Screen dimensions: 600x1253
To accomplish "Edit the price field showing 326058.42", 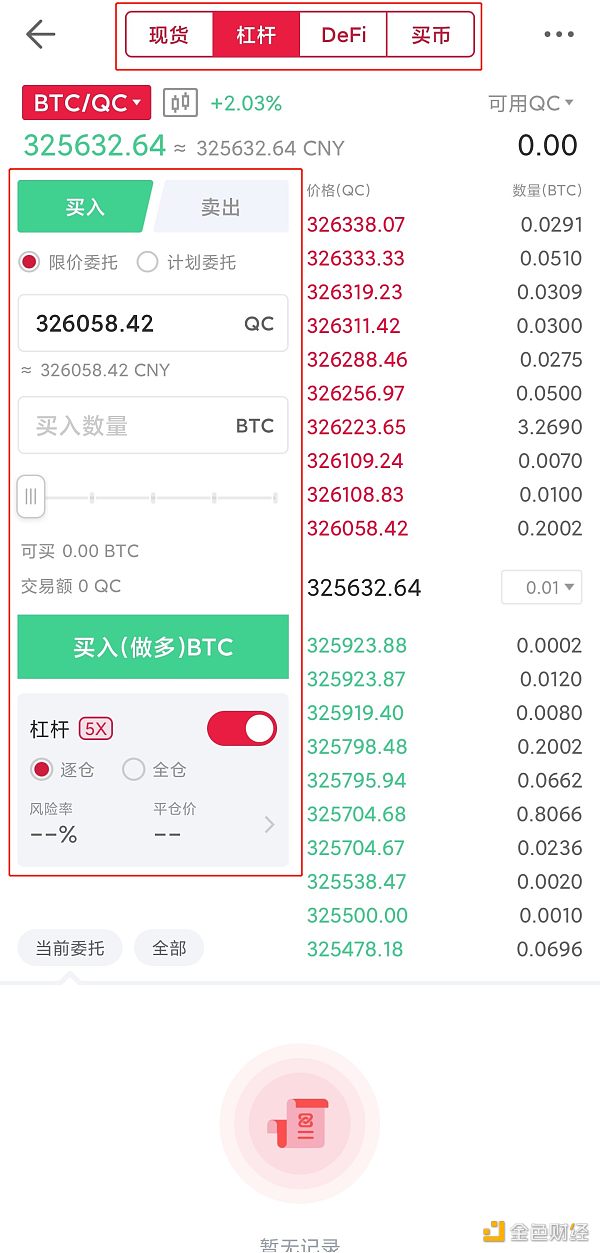I will pyautogui.click(x=130, y=323).
